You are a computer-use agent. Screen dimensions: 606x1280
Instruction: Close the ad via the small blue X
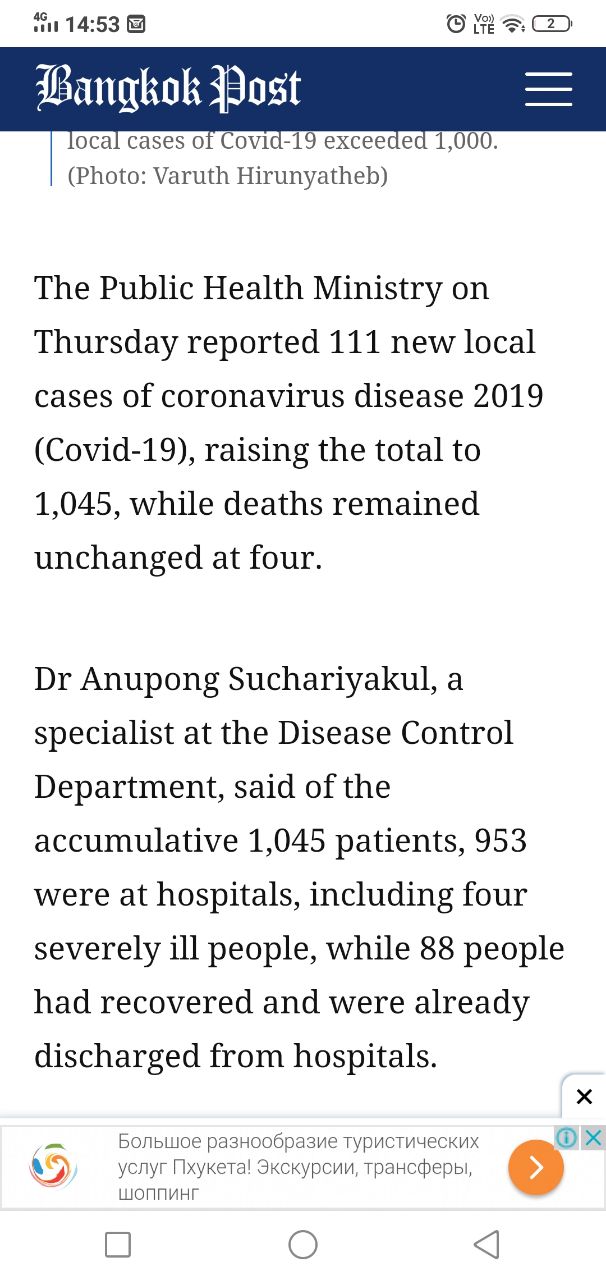point(594,1137)
